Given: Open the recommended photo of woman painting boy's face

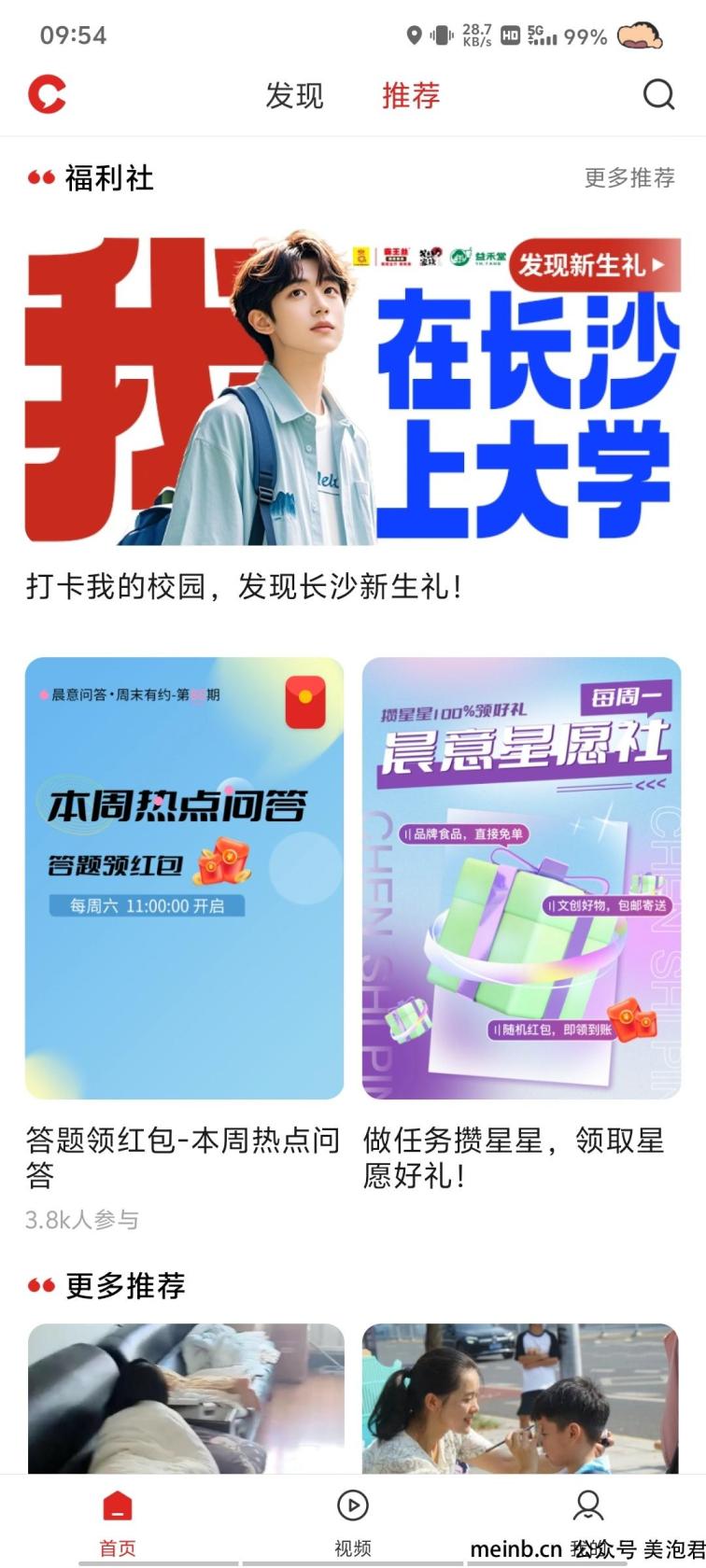Looking at the screenshot, I should (522, 1398).
